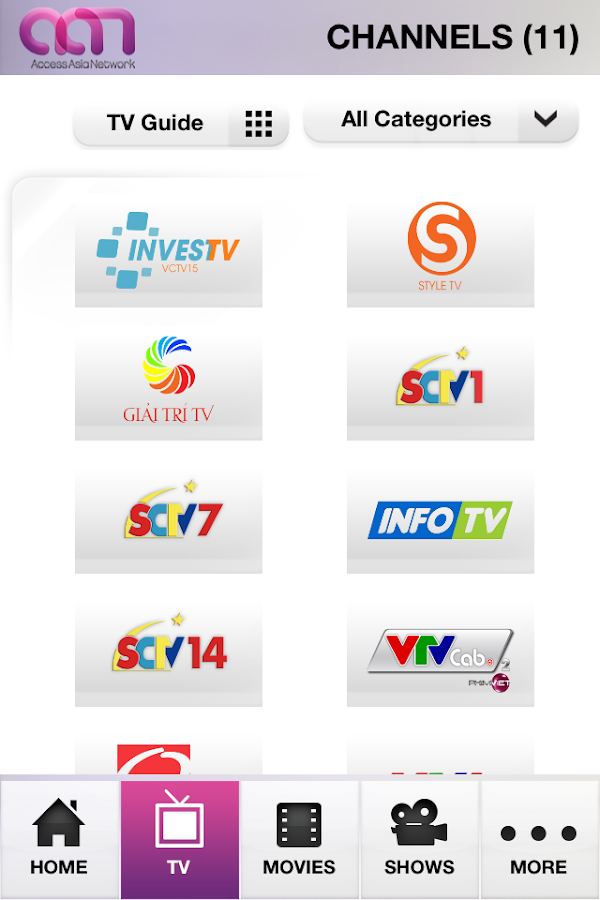Switch to the Movies tab

(x=299, y=840)
